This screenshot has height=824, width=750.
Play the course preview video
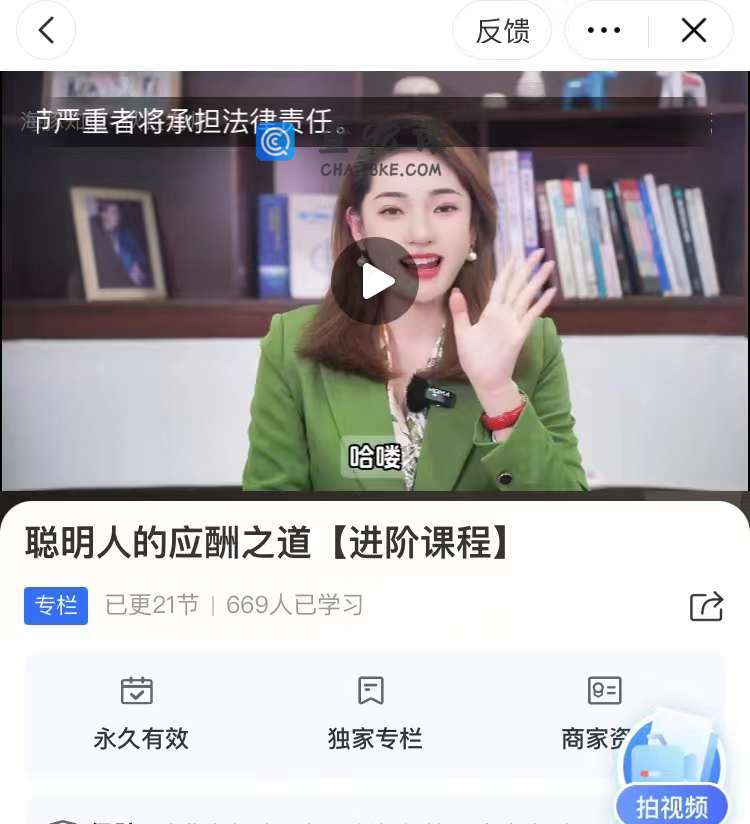click(x=375, y=281)
